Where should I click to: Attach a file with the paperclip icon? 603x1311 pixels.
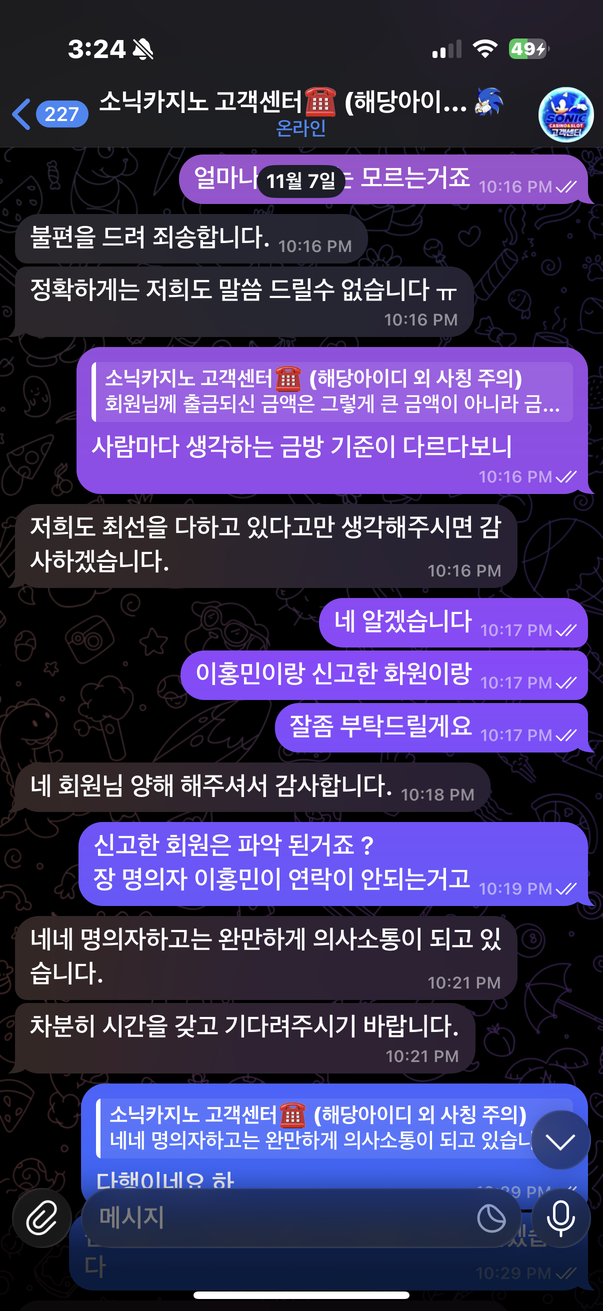click(41, 1217)
